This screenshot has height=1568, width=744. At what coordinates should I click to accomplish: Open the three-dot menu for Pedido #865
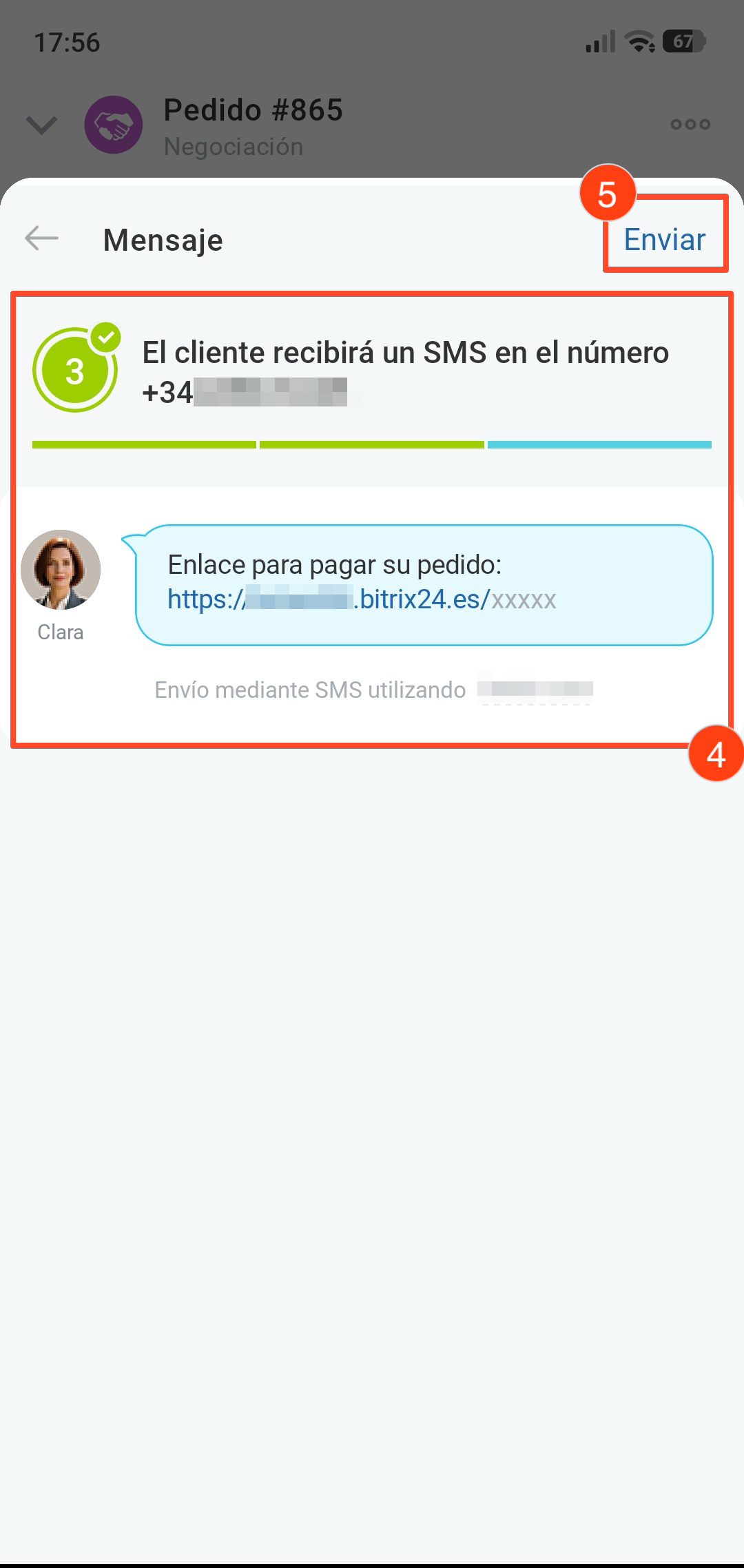(690, 125)
